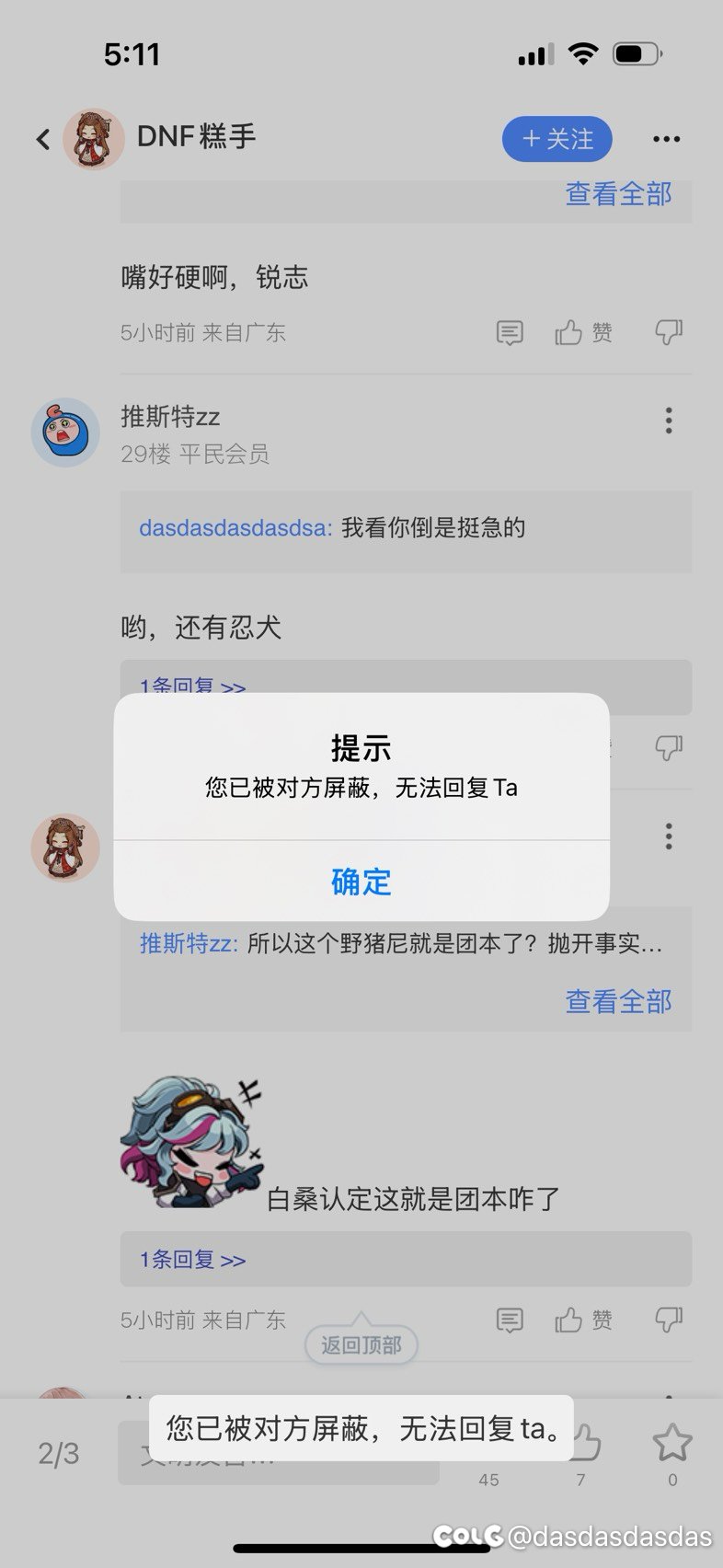The height and width of the screenshot is (1568, 723).
Task: Toggle the 关注 follow state for DNF糕手
Action: (x=557, y=138)
